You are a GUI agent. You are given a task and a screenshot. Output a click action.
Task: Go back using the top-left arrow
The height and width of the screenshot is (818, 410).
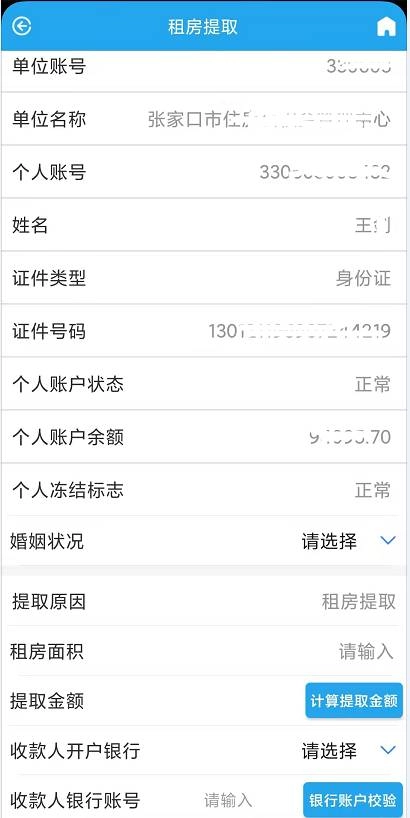[x=22, y=26]
